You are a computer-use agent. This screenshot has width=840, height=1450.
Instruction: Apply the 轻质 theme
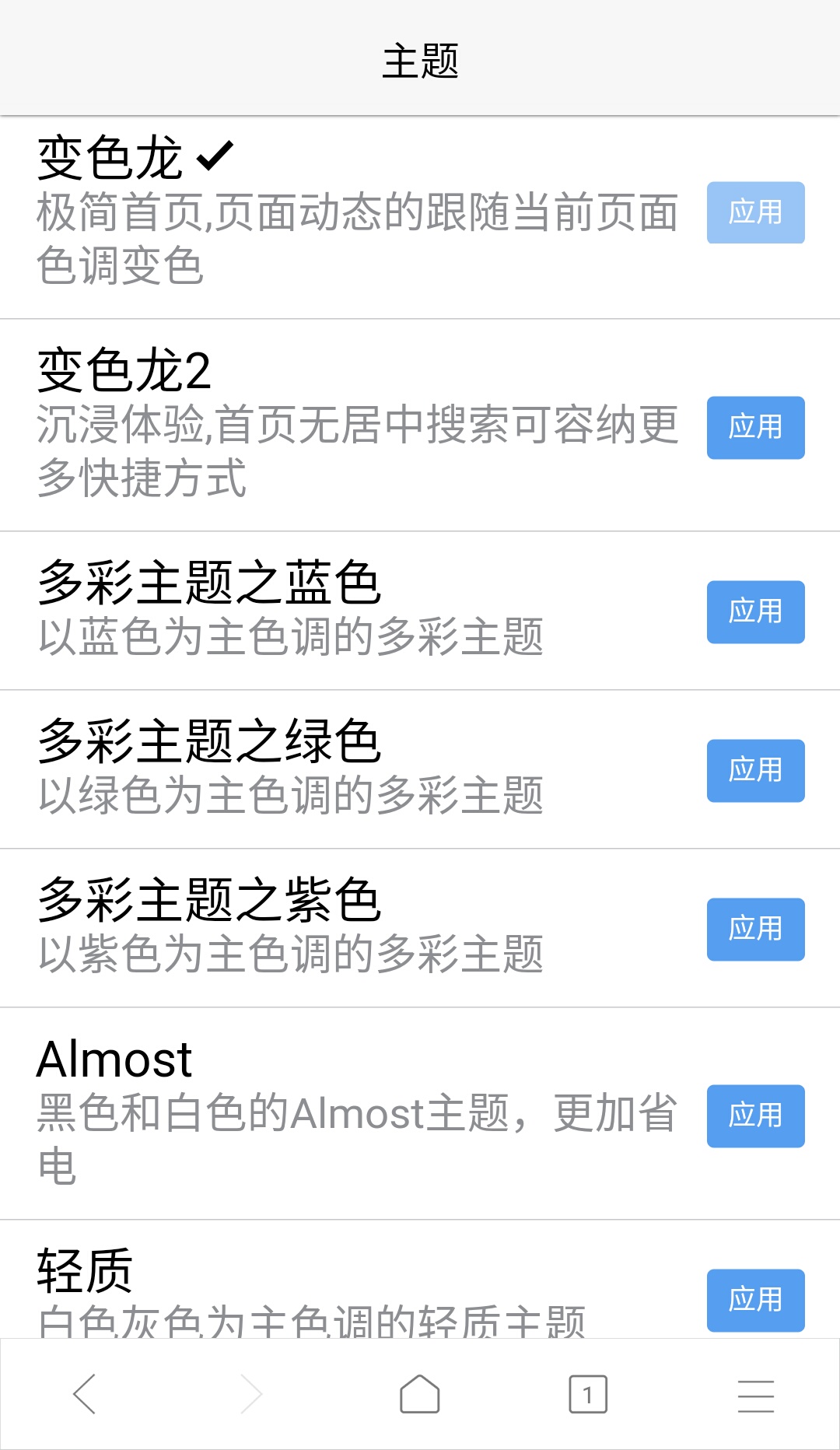tap(755, 1300)
